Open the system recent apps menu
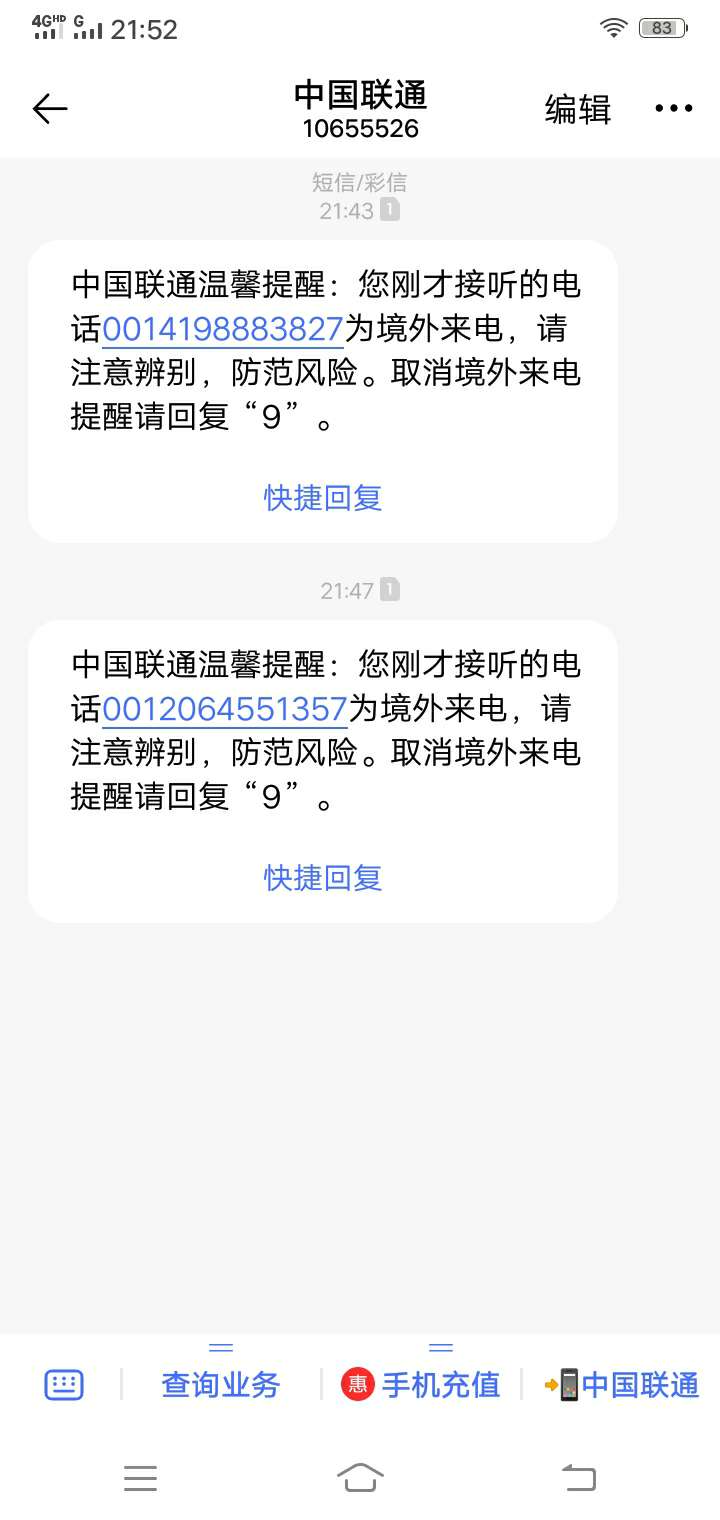The width and height of the screenshot is (720, 1520). coord(140,1478)
